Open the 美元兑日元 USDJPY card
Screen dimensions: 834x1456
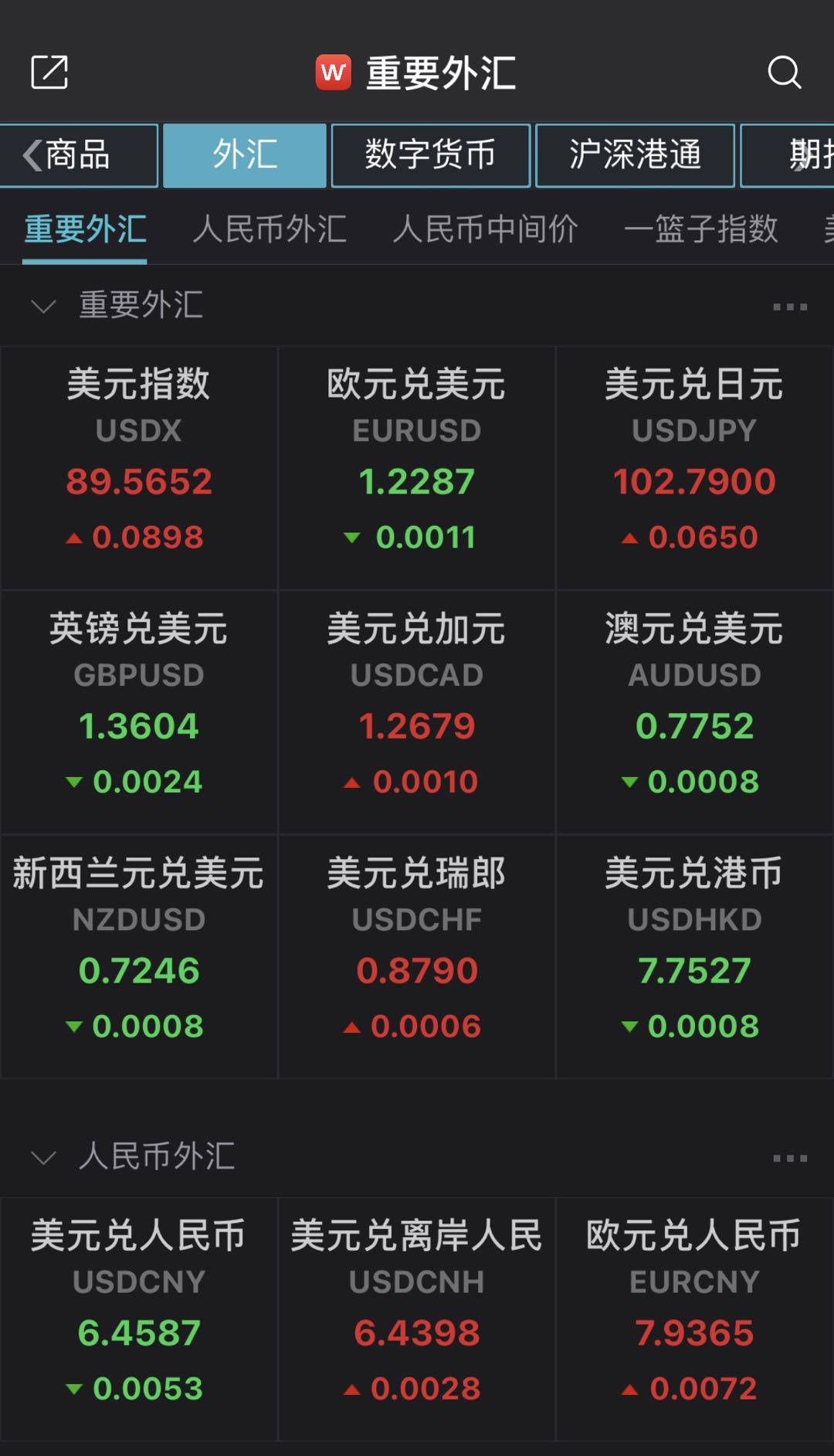[x=694, y=467]
